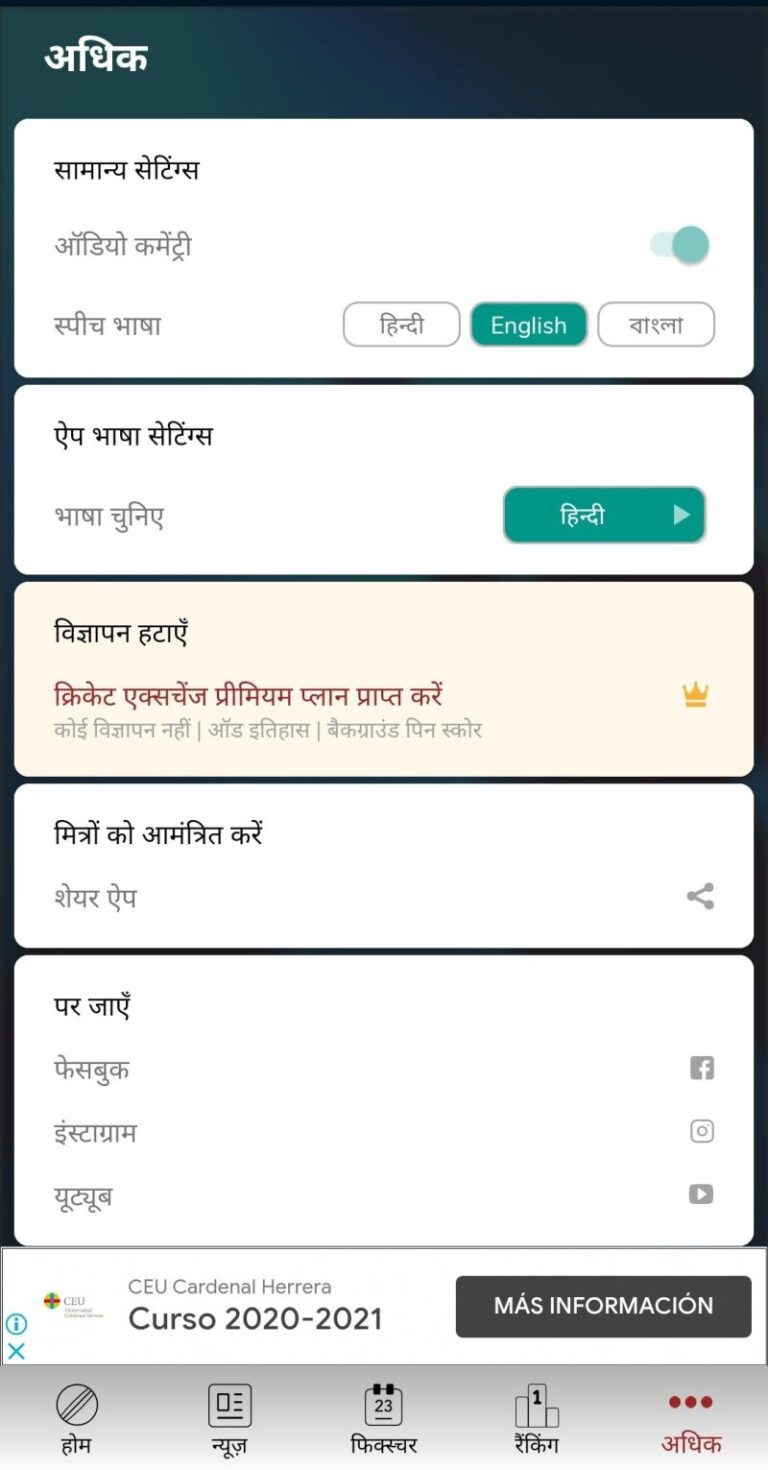The image size is (768, 1470).
Task: Open the इंस्टाग्राम page
Action: (x=96, y=1132)
